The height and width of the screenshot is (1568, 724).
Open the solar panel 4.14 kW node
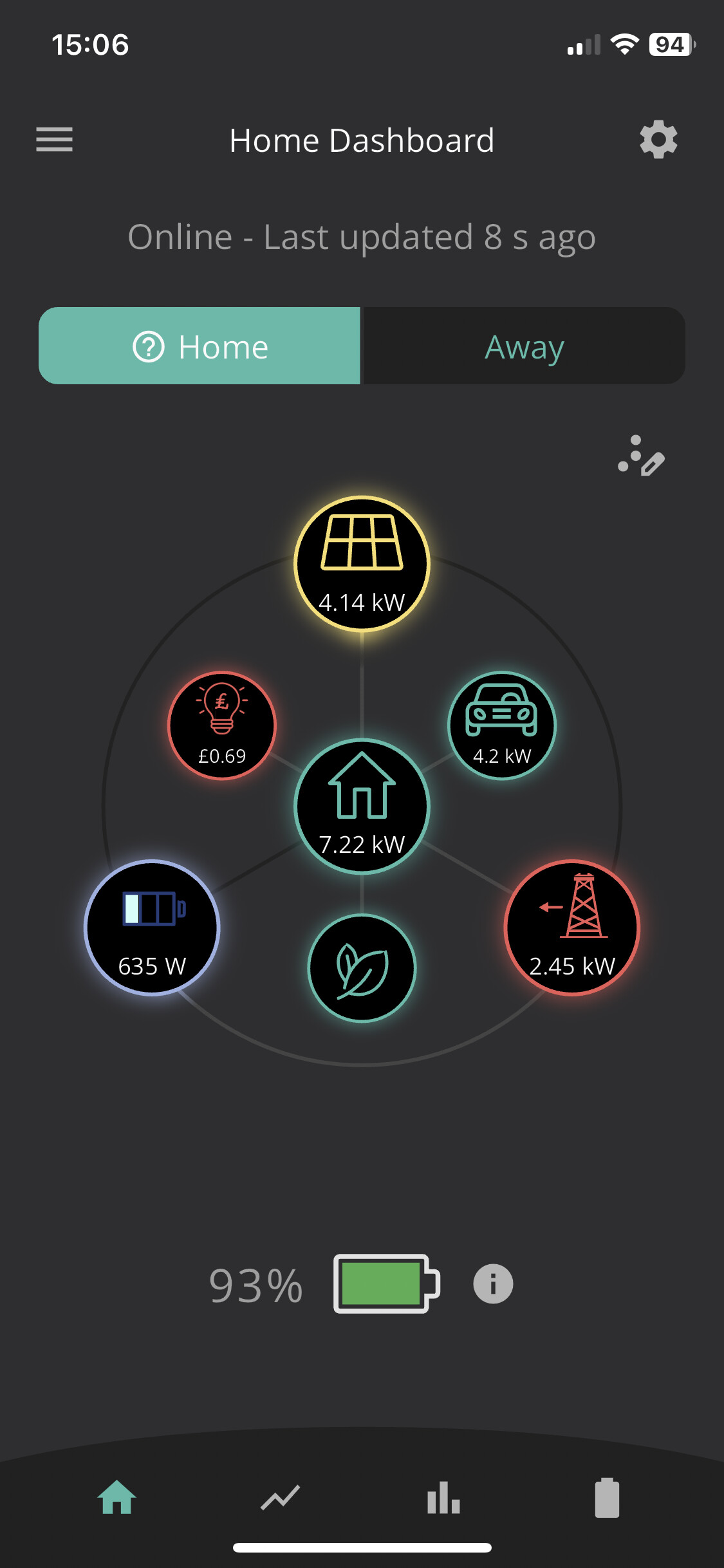pos(362,564)
